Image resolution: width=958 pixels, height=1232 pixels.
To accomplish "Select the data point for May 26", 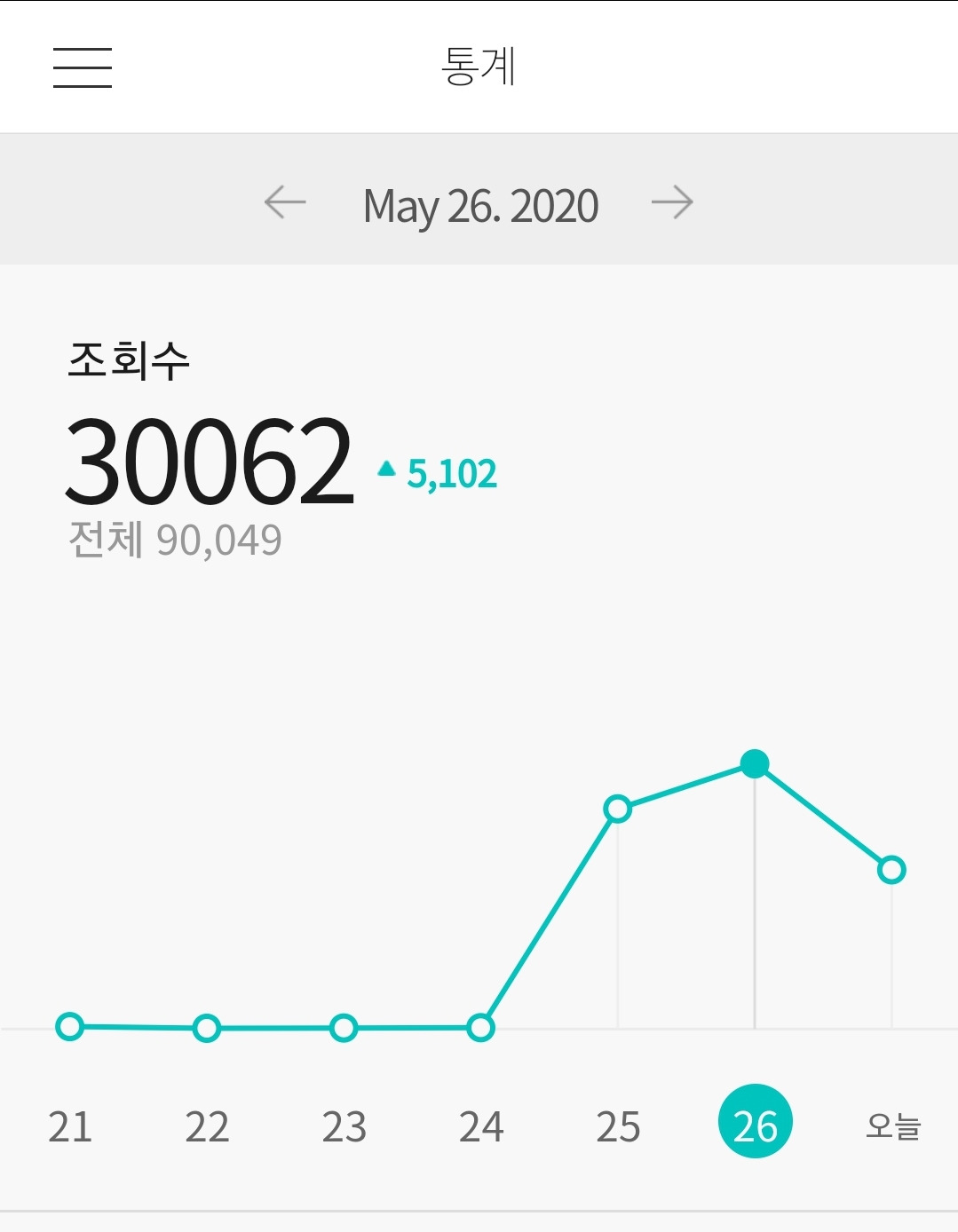I will click(756, 762).
